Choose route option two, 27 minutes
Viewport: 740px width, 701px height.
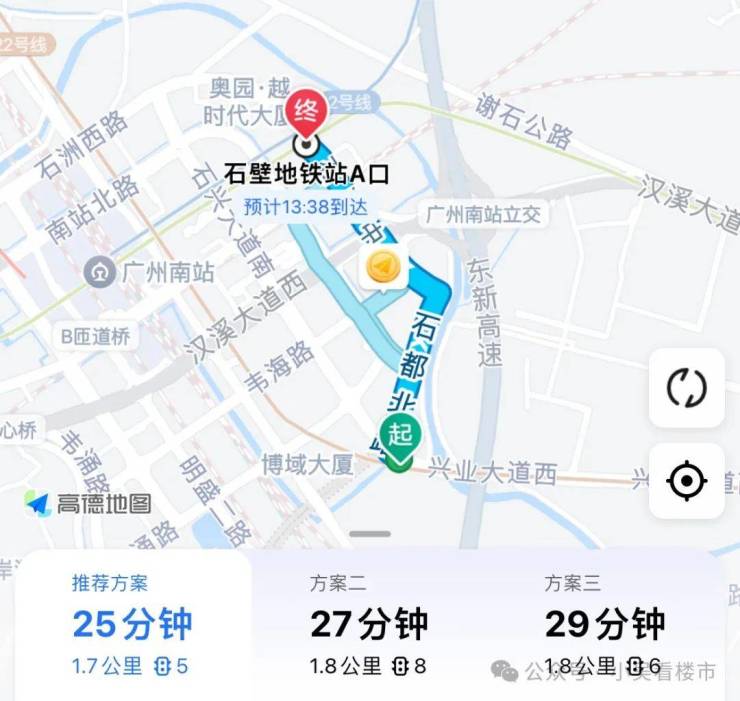click(368, 624)
